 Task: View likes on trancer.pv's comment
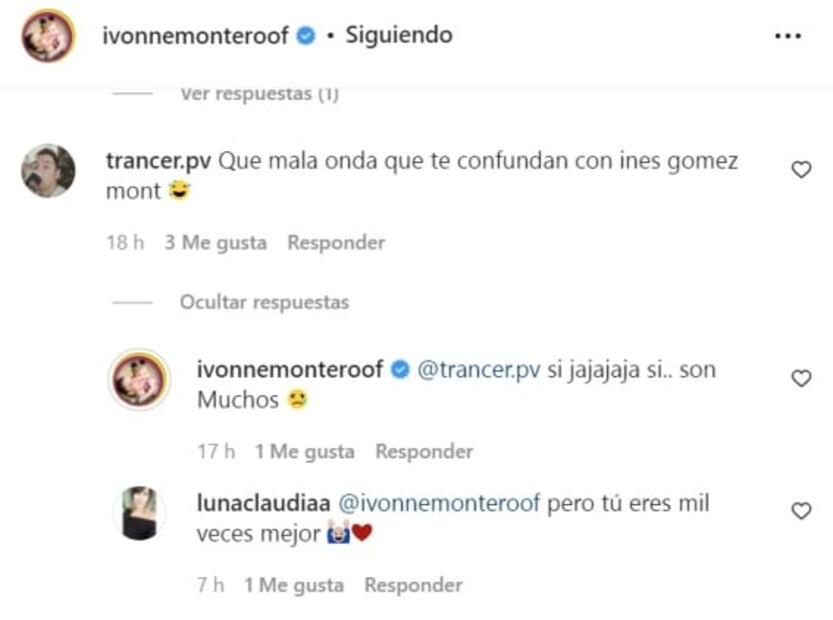pos(215,242)
